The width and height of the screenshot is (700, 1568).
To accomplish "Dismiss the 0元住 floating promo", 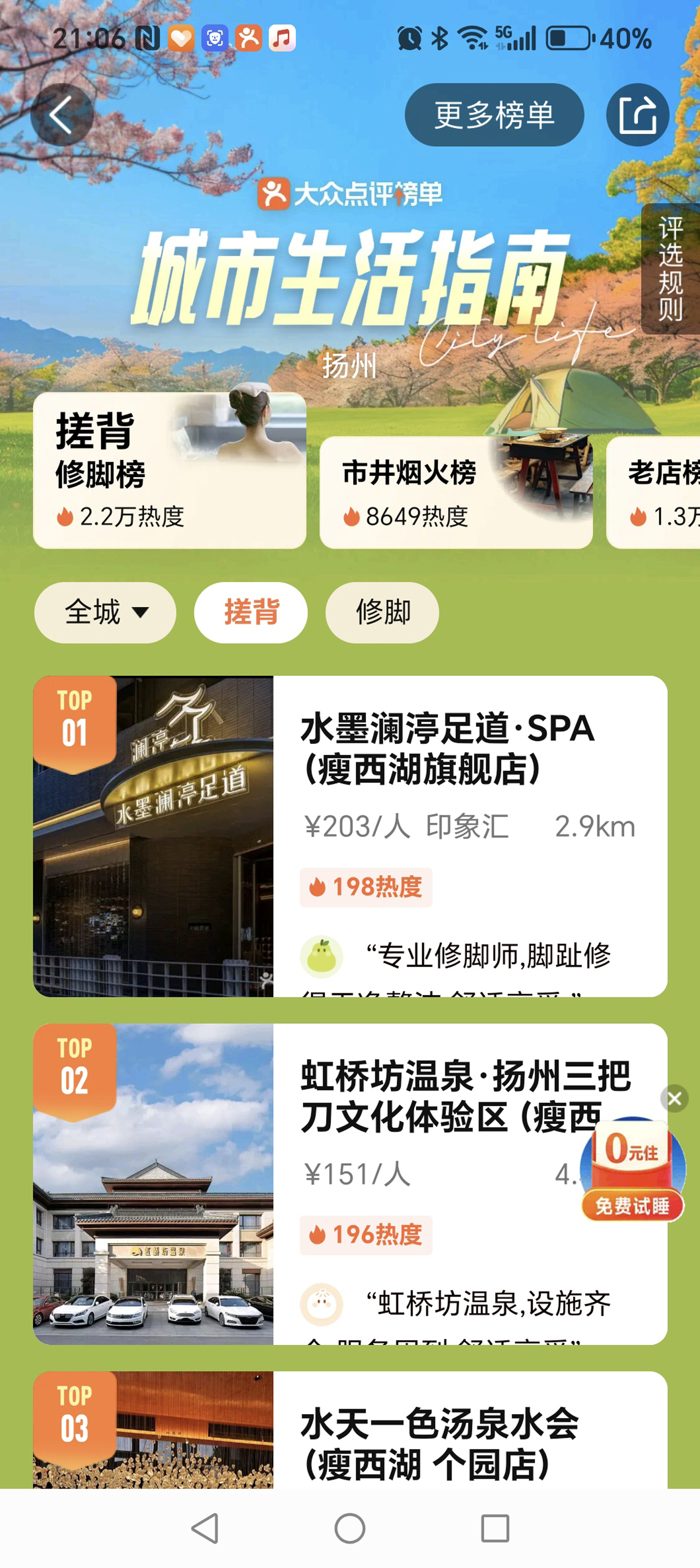I will pos(674,1098).
